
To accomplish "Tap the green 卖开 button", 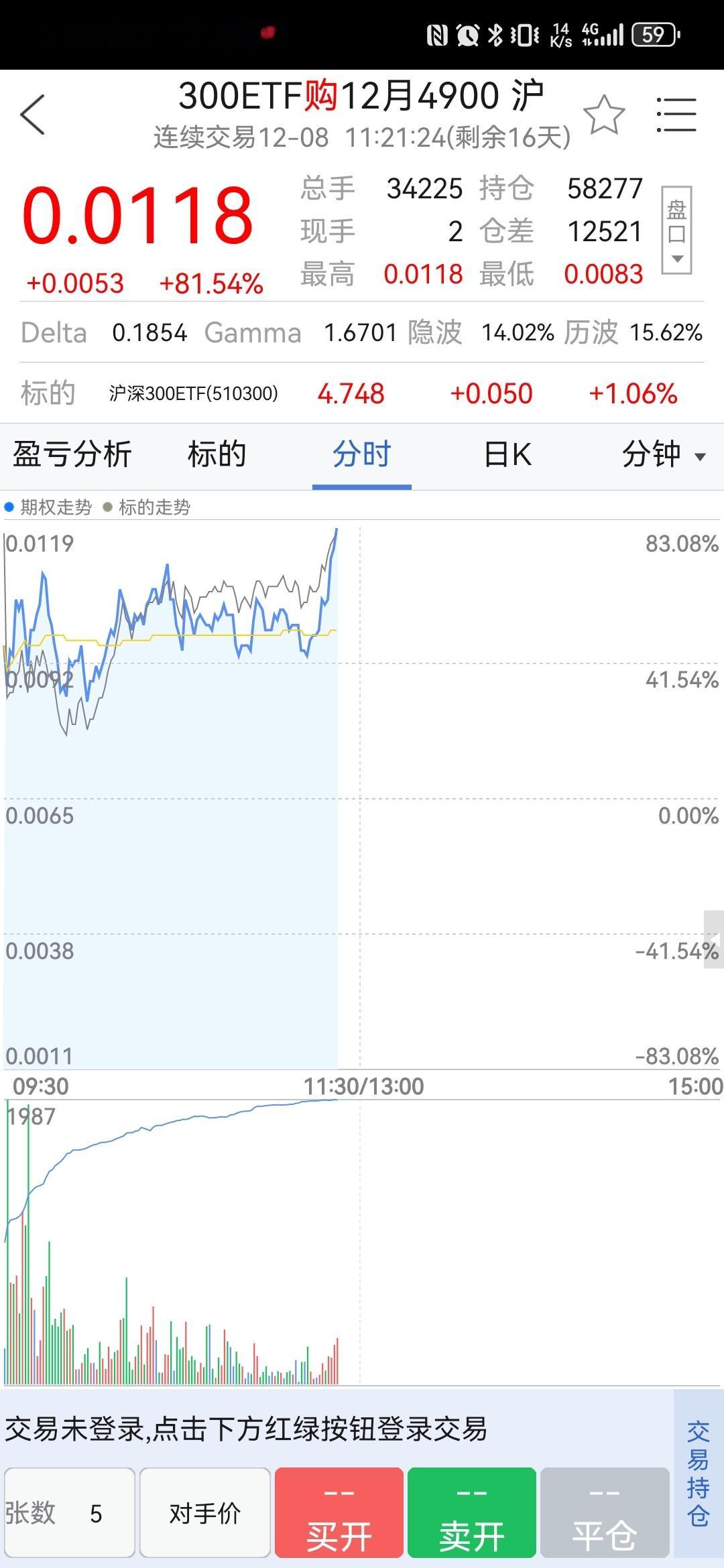I will [x=471, y=1512].
